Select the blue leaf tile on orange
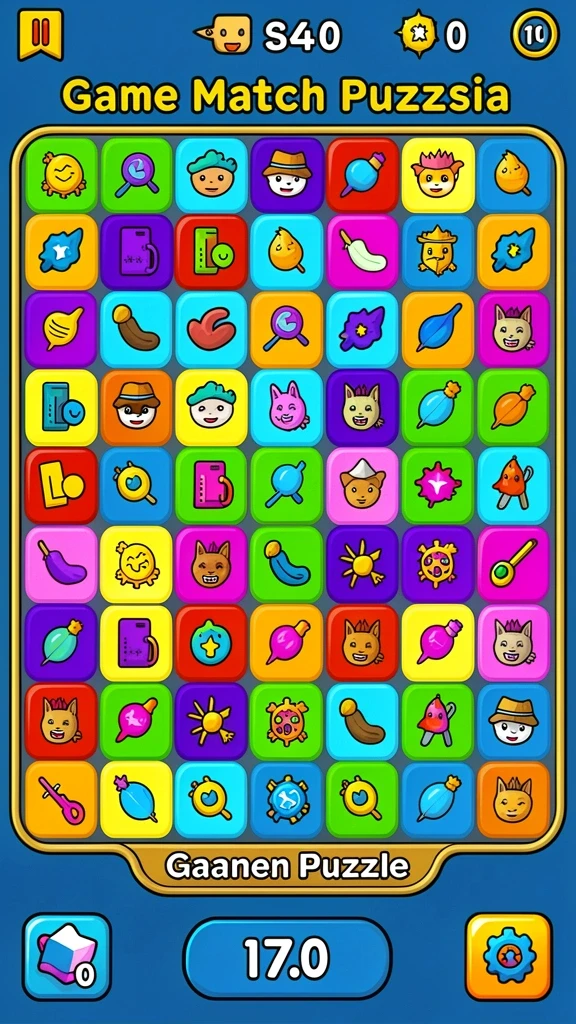This screenshot has width=576, height=1024. [x=438, y=329]
